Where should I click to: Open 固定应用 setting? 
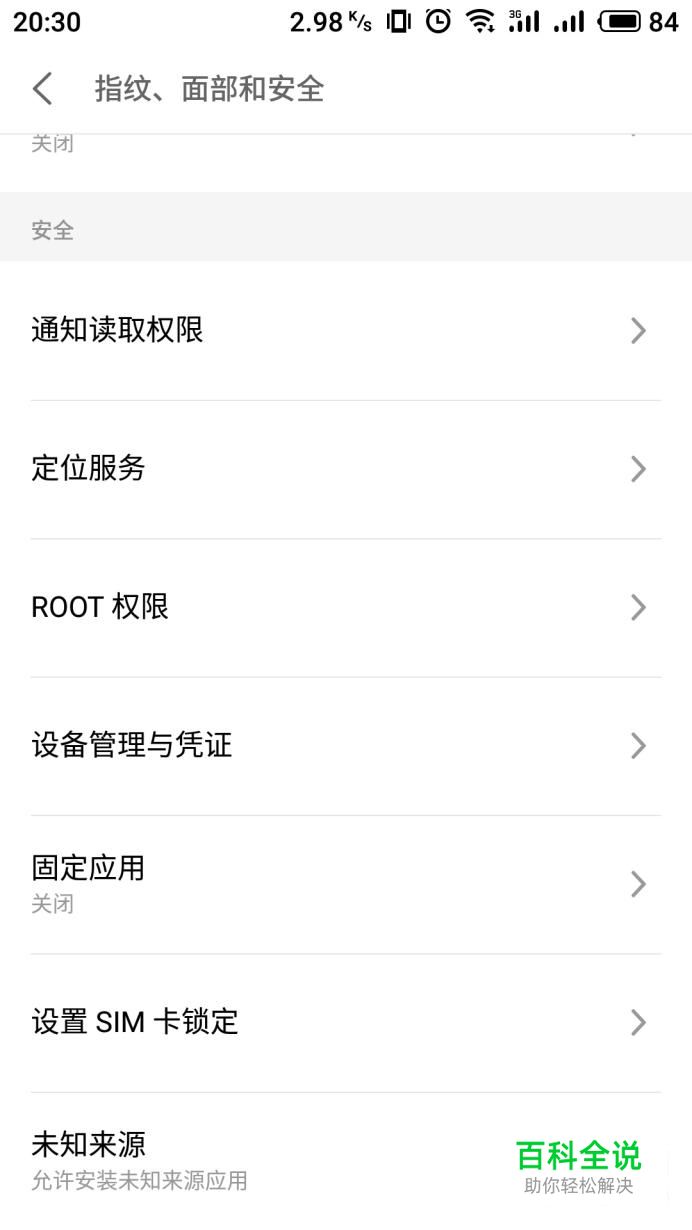346,884
